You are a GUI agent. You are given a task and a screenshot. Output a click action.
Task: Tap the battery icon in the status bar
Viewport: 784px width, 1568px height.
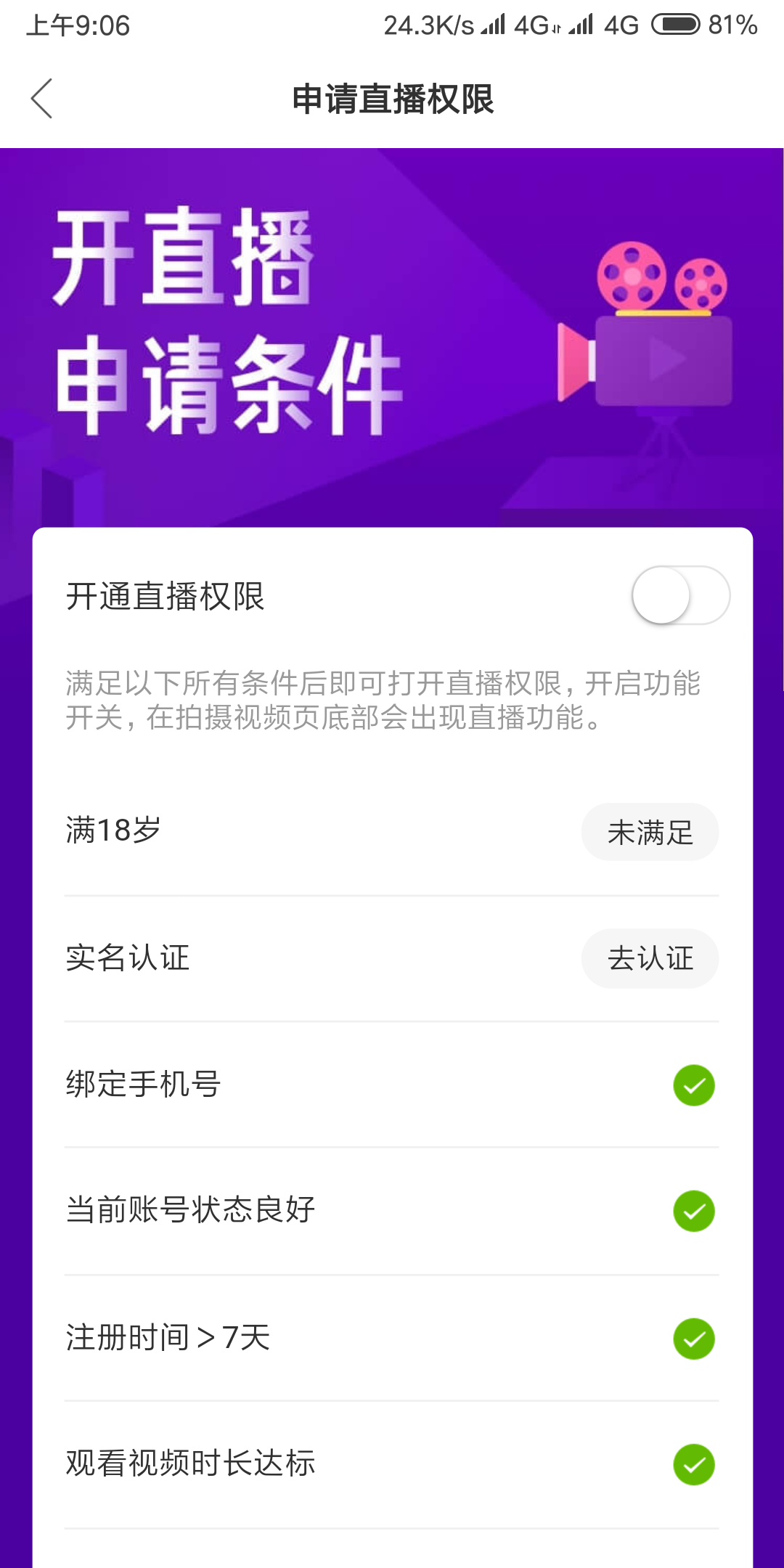click(675, 24)
